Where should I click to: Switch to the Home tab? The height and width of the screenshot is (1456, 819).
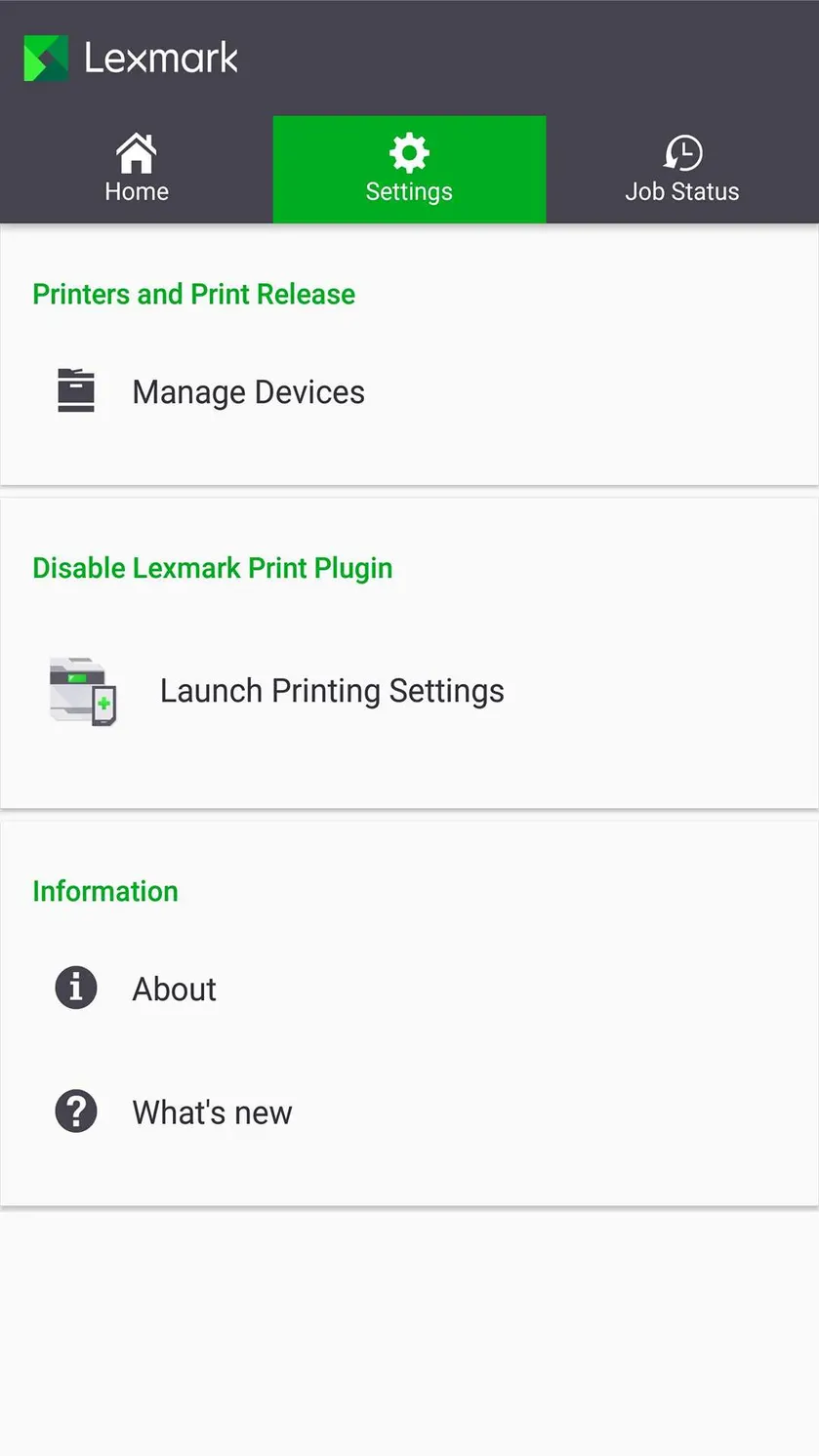(137, 169)
